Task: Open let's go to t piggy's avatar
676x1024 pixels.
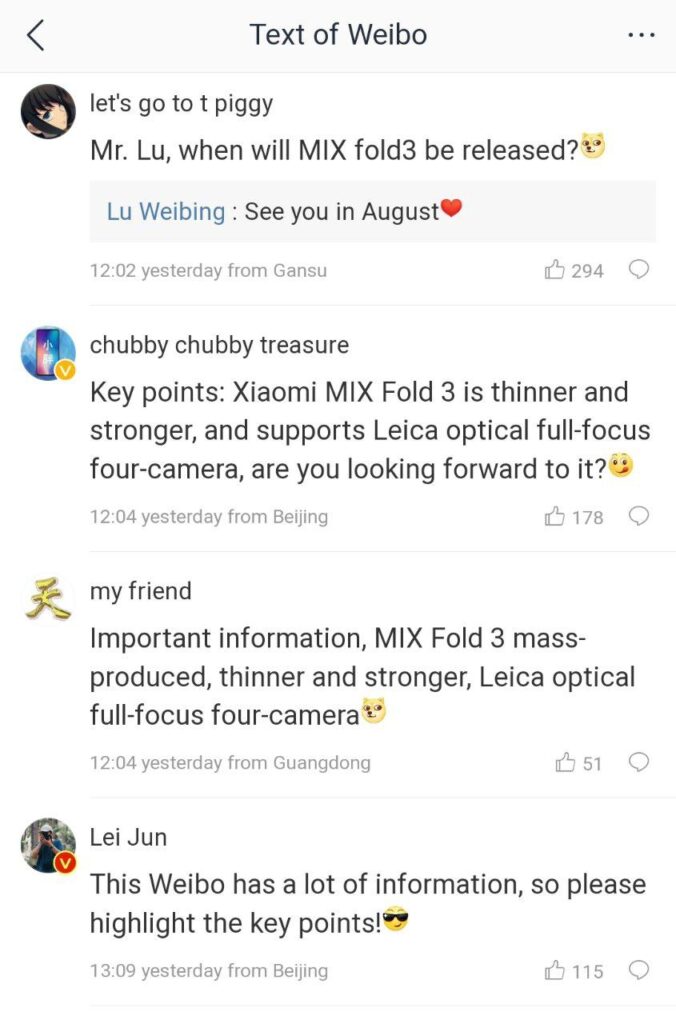Action: click(x=48, y=111)
